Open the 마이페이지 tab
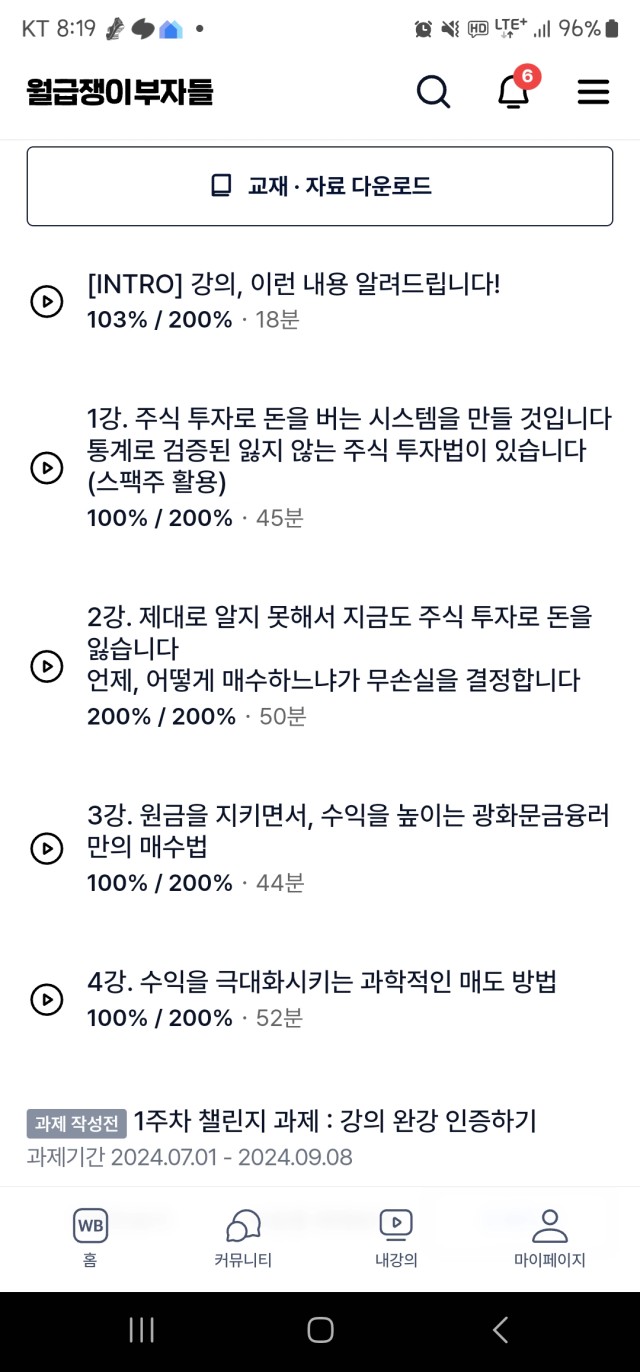 (549, 1238)
